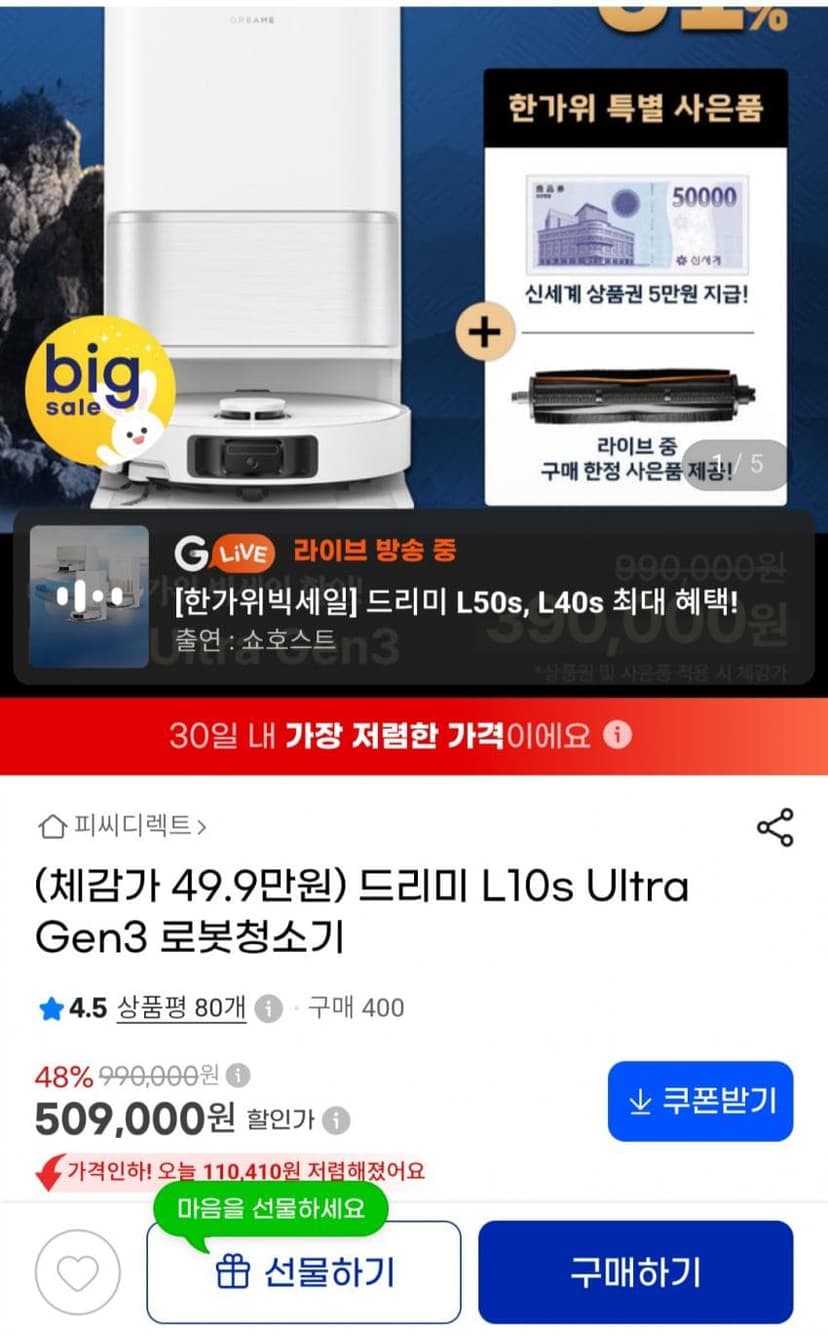Open 상품평 80개 reviews
This screenshot has height=1336, width=828.
[x=181, y=1008]
